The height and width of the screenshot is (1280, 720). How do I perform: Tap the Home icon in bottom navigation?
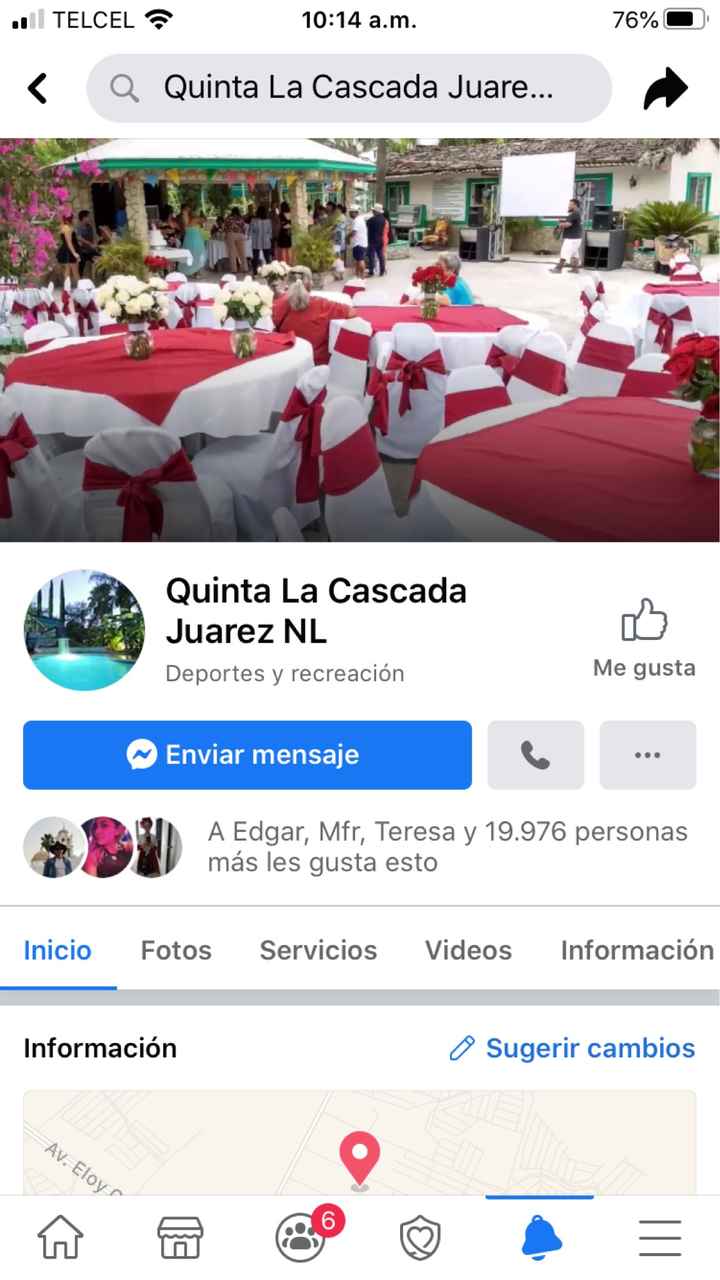[x=60, y=1237]
